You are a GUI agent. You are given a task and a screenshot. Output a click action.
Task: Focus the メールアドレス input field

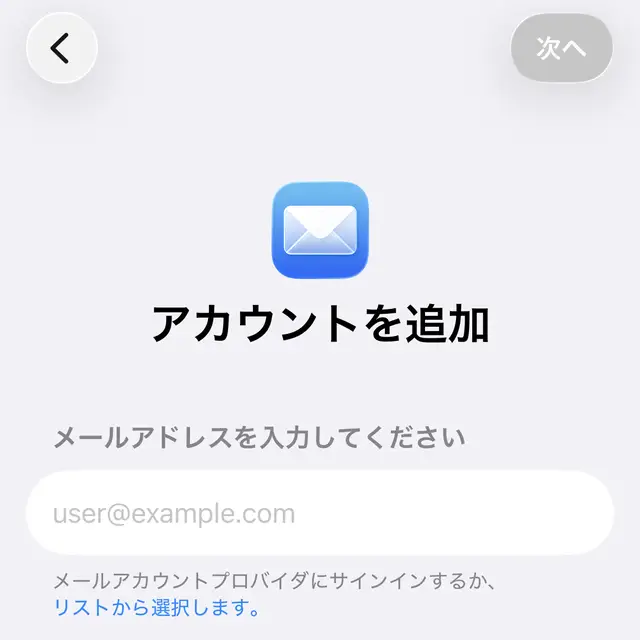pos(320,514)
